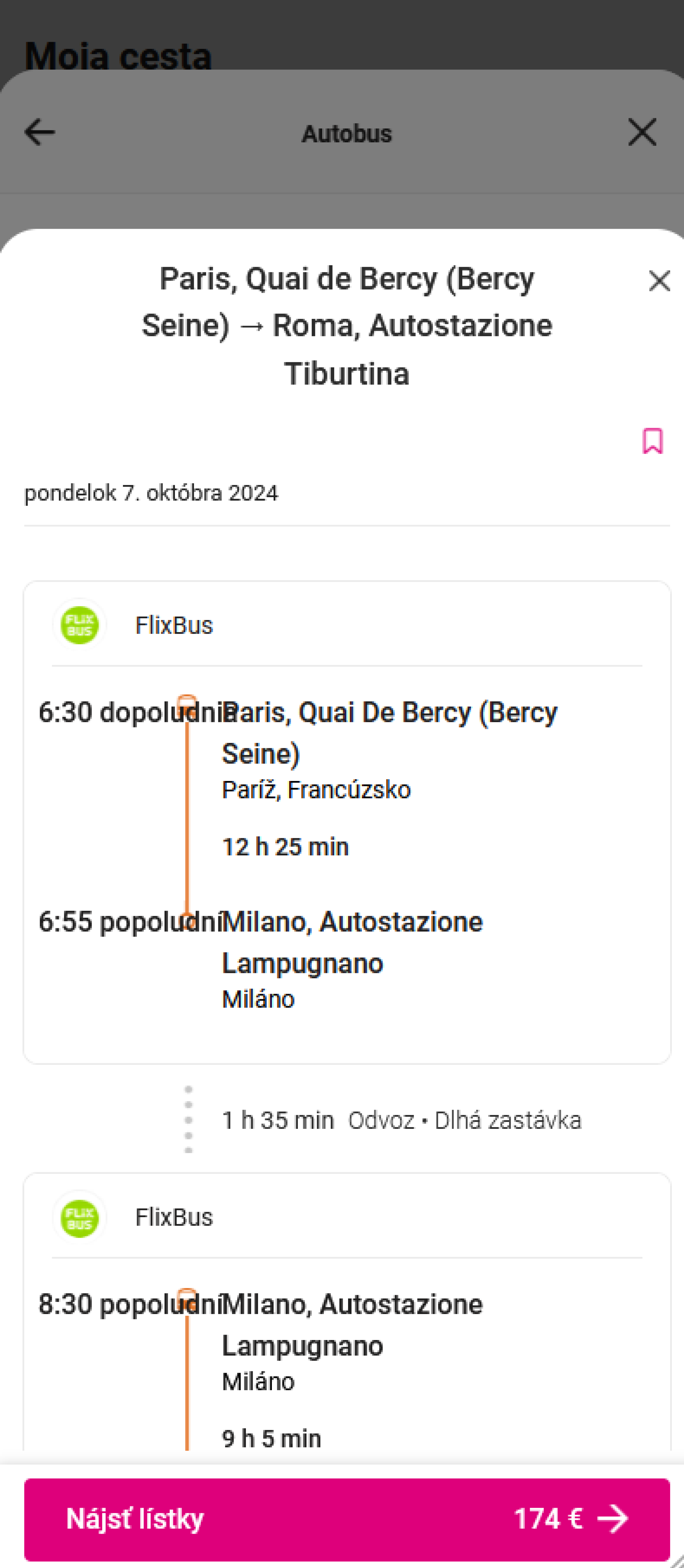The height and width of the screenshot is (1568, 684).
Task: Go back from the Autobus screen
Action: click(x=39, y=133)
